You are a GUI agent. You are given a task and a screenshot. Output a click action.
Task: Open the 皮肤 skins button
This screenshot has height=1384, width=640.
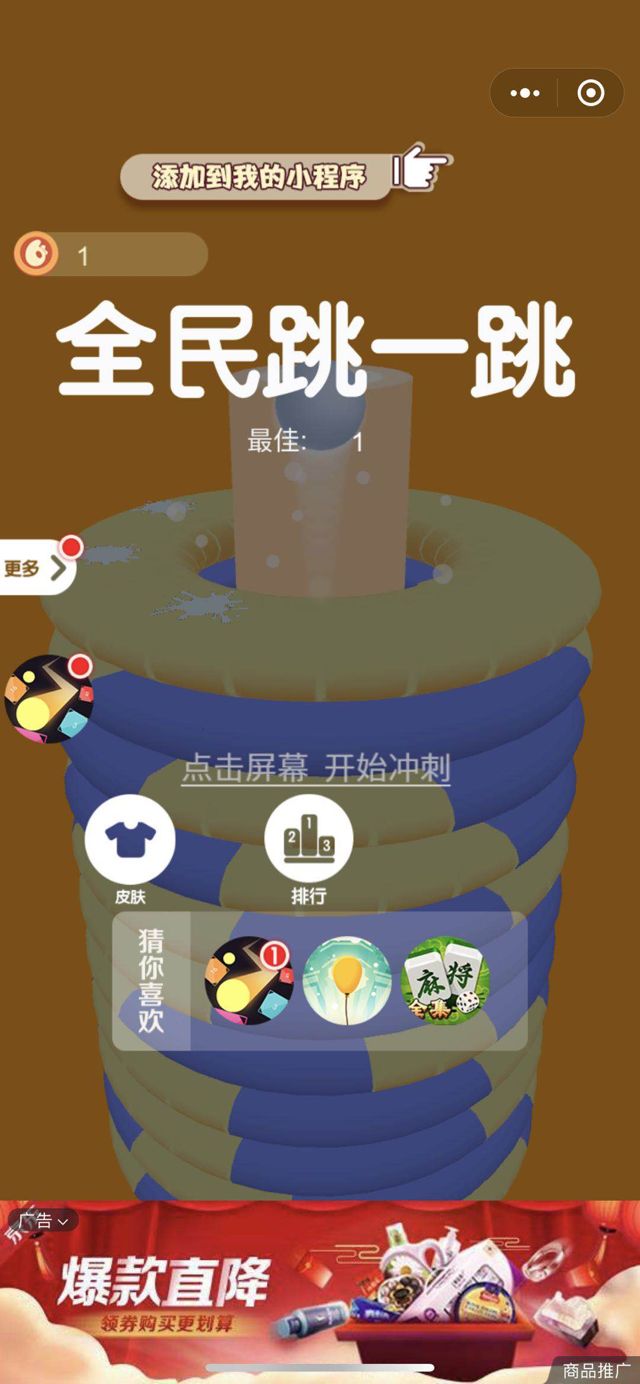coord(130,840)
